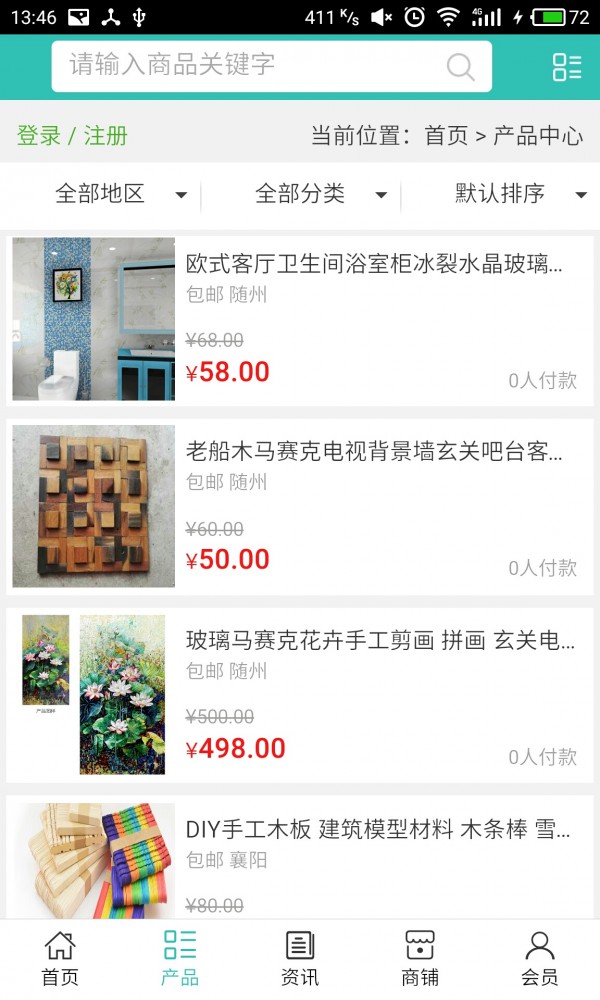Screen dimensions: 600x1000
Task: Open the 玻璃马赛克花卉手工剪画 product
Action: point(380,641)
